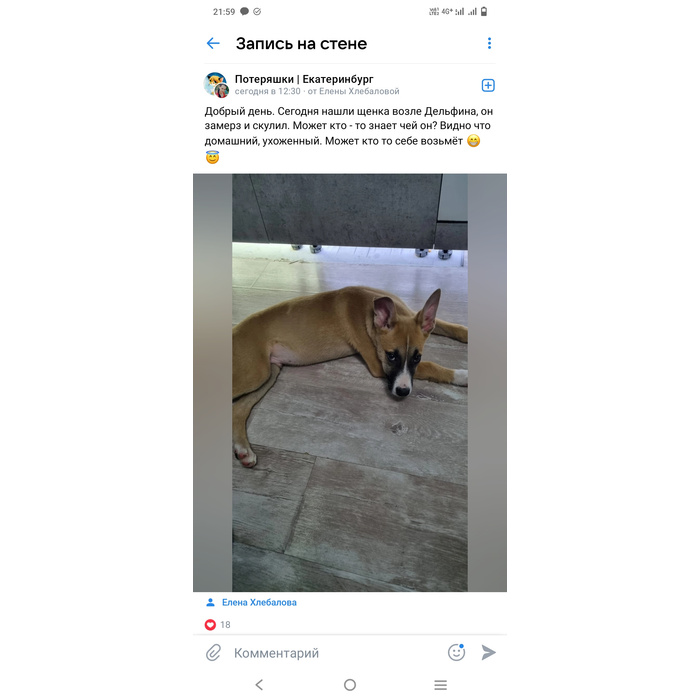Send the comment with the arrow icon
700x700 pixels.
(x=488, y=652)
